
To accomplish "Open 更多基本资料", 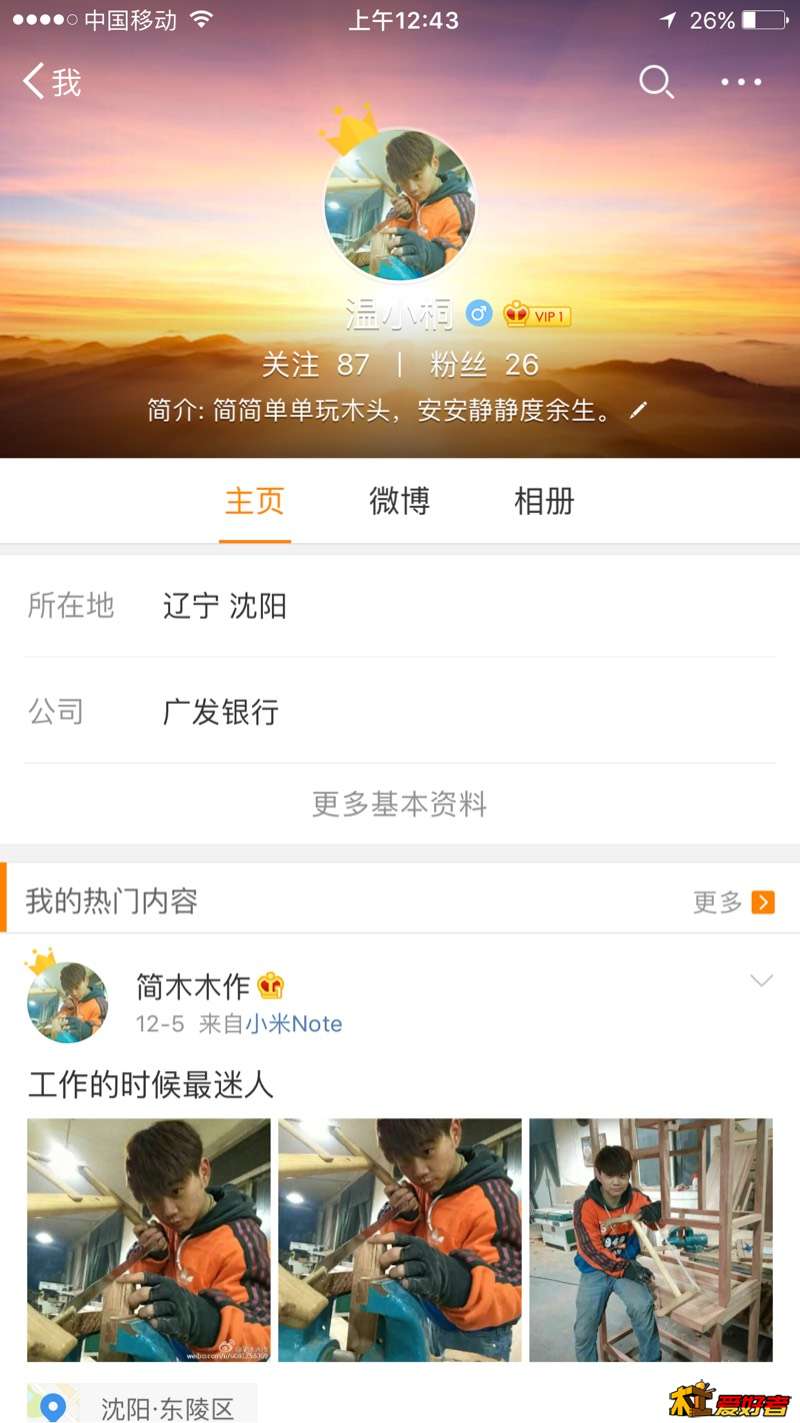I will 400,804.
